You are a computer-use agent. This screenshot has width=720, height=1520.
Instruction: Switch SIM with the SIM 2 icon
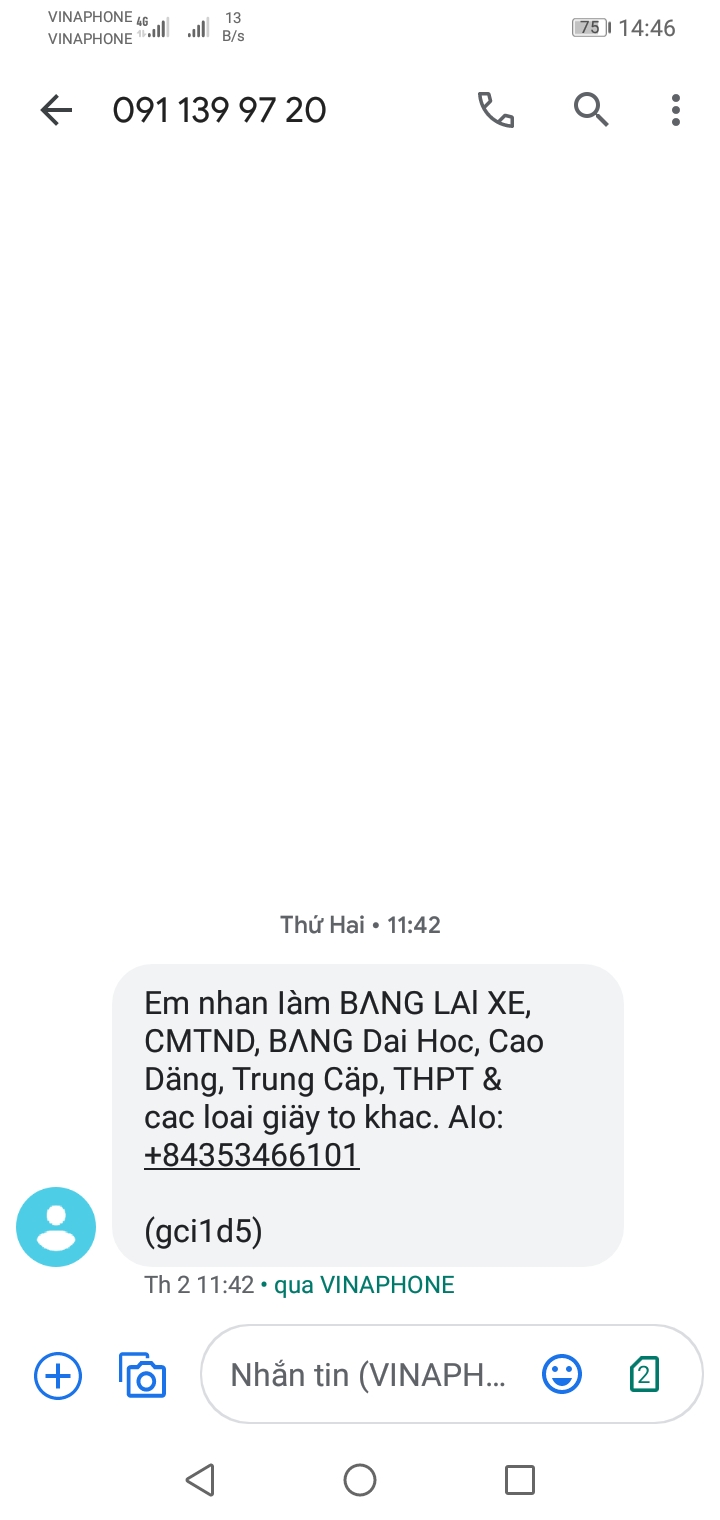[645, 1374]
